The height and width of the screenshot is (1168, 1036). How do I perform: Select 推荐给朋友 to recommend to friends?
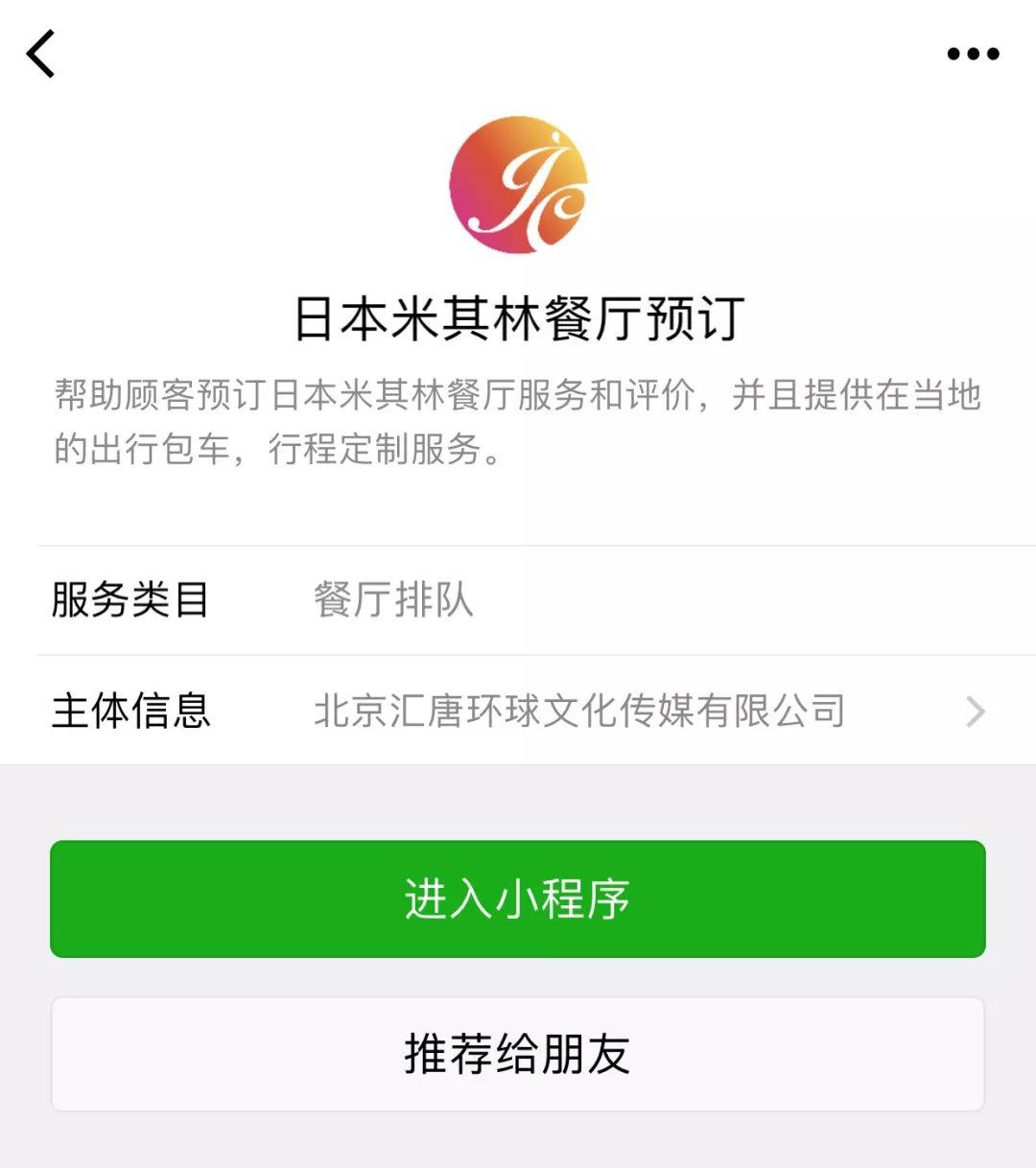click(x=518, y=1054)
